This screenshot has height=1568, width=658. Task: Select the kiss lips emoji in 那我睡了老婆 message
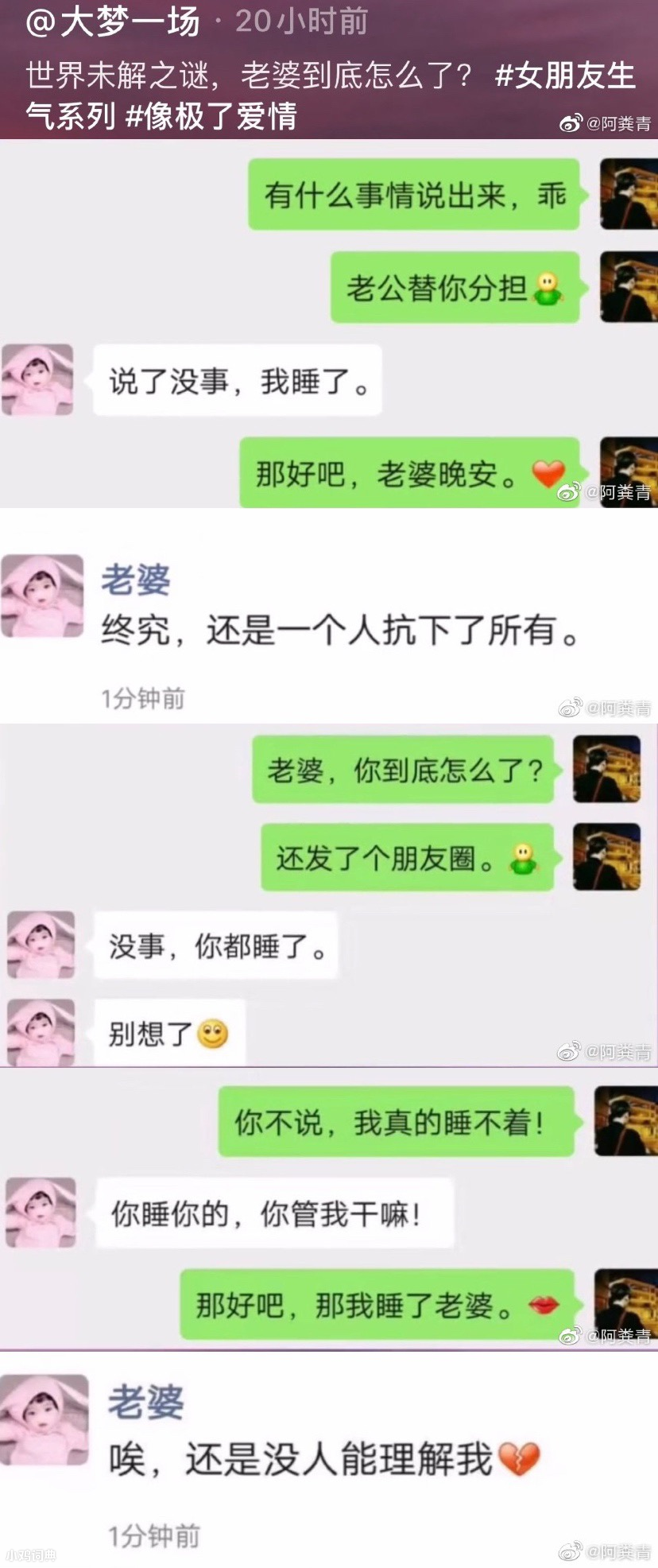point(544,1302)
